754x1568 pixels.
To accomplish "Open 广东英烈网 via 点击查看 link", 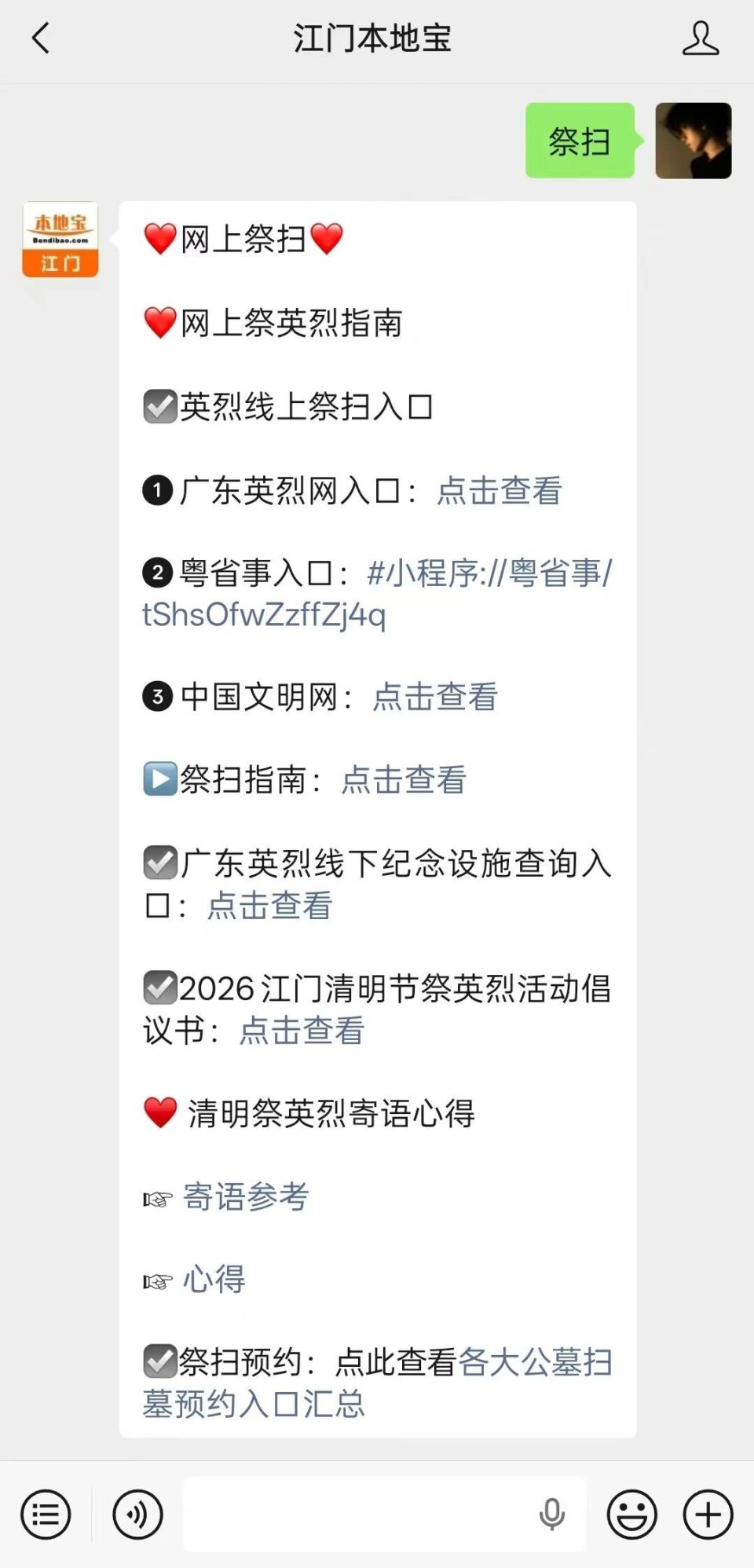I will point(498,492).
